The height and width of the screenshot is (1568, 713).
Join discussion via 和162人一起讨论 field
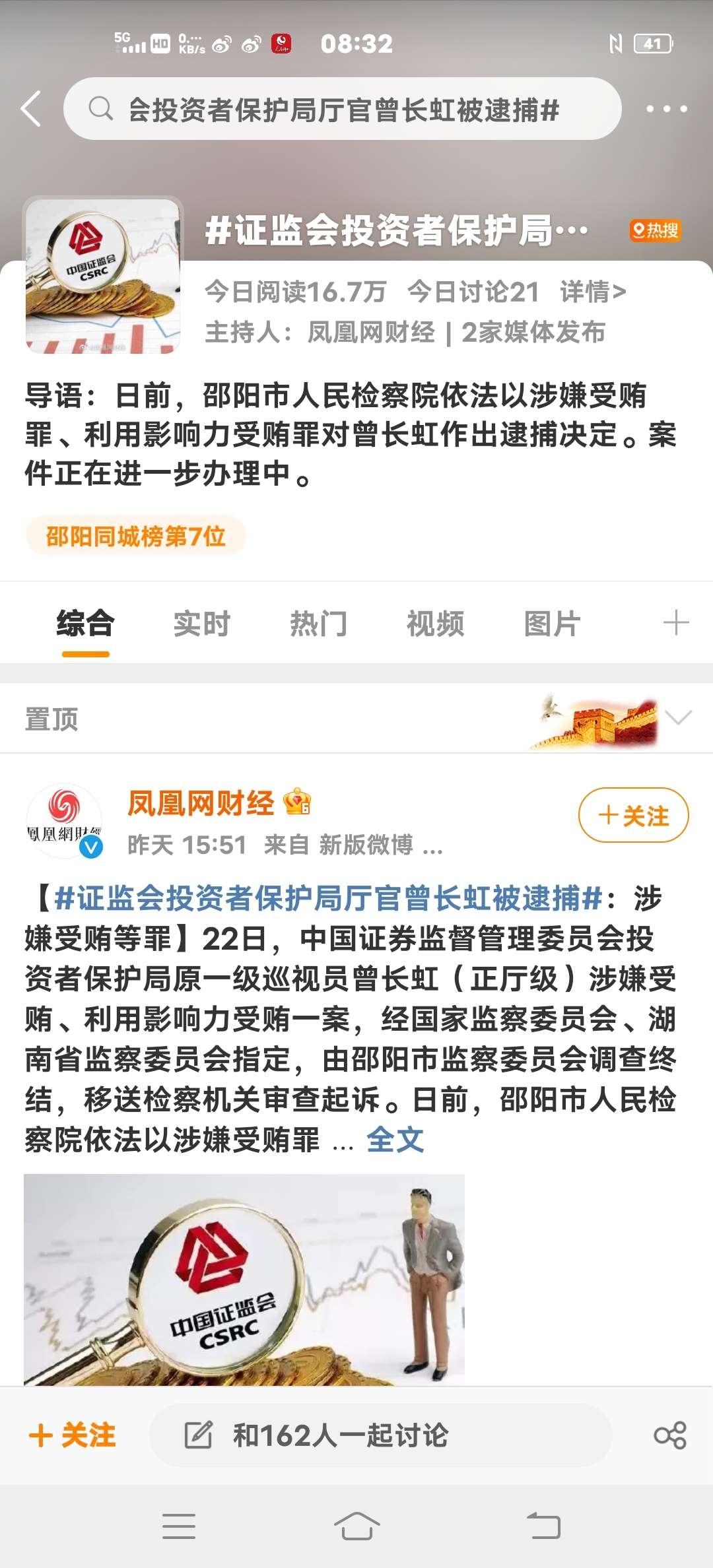coord(380,1435)
